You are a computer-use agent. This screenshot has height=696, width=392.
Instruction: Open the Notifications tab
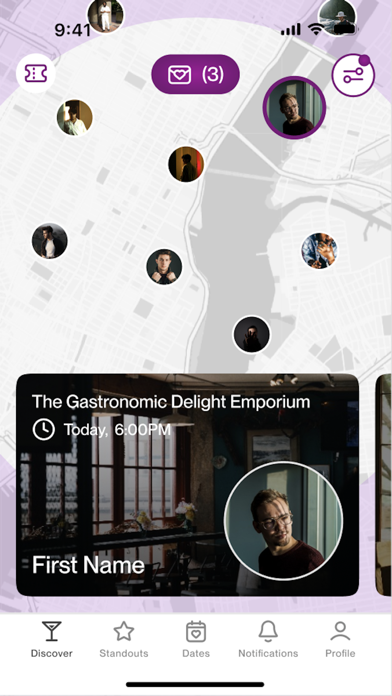[x=268, y=639]
